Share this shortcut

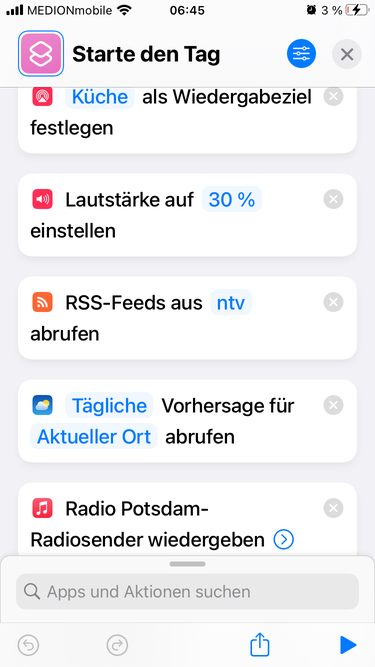[259, 644]
